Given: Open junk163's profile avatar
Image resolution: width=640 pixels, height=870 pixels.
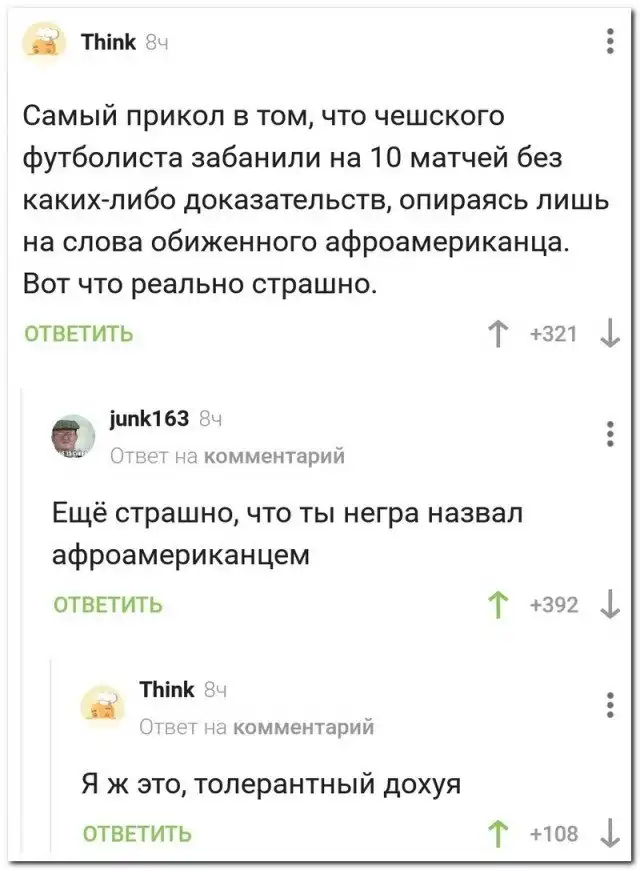Looking at the screenshot, I should 73,436.
